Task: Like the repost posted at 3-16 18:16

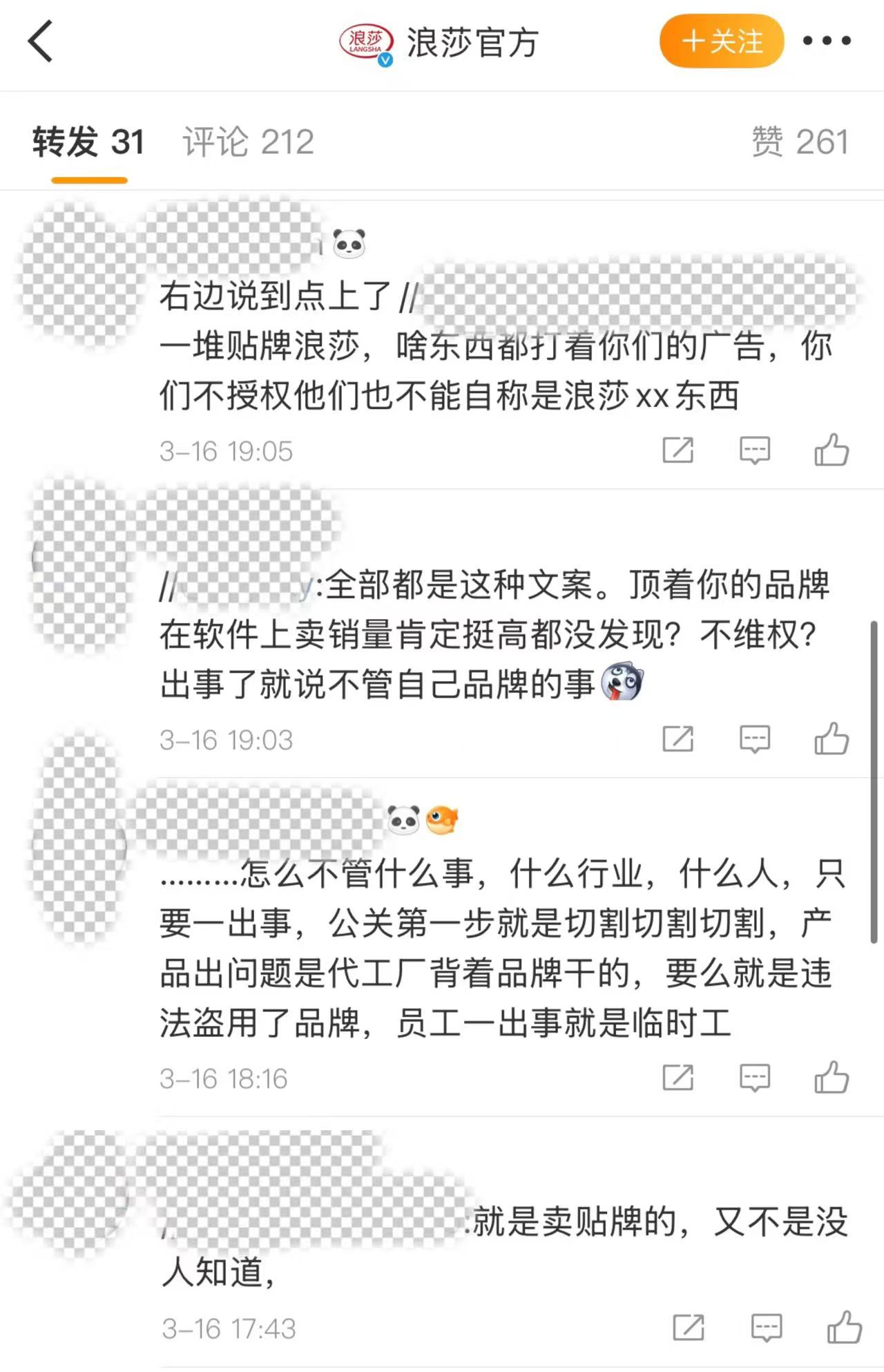Action: click(832, 1078)
